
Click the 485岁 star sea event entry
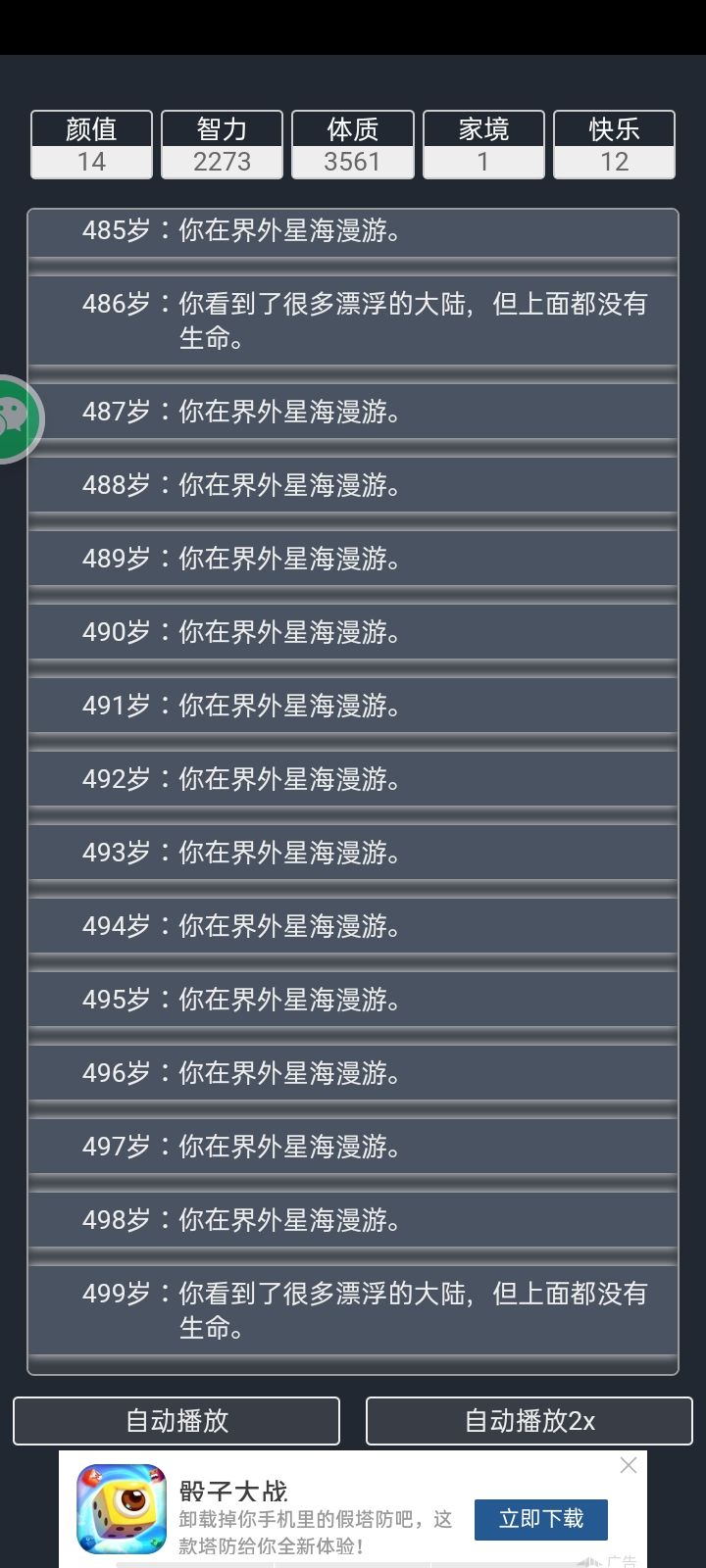[353, 233]
